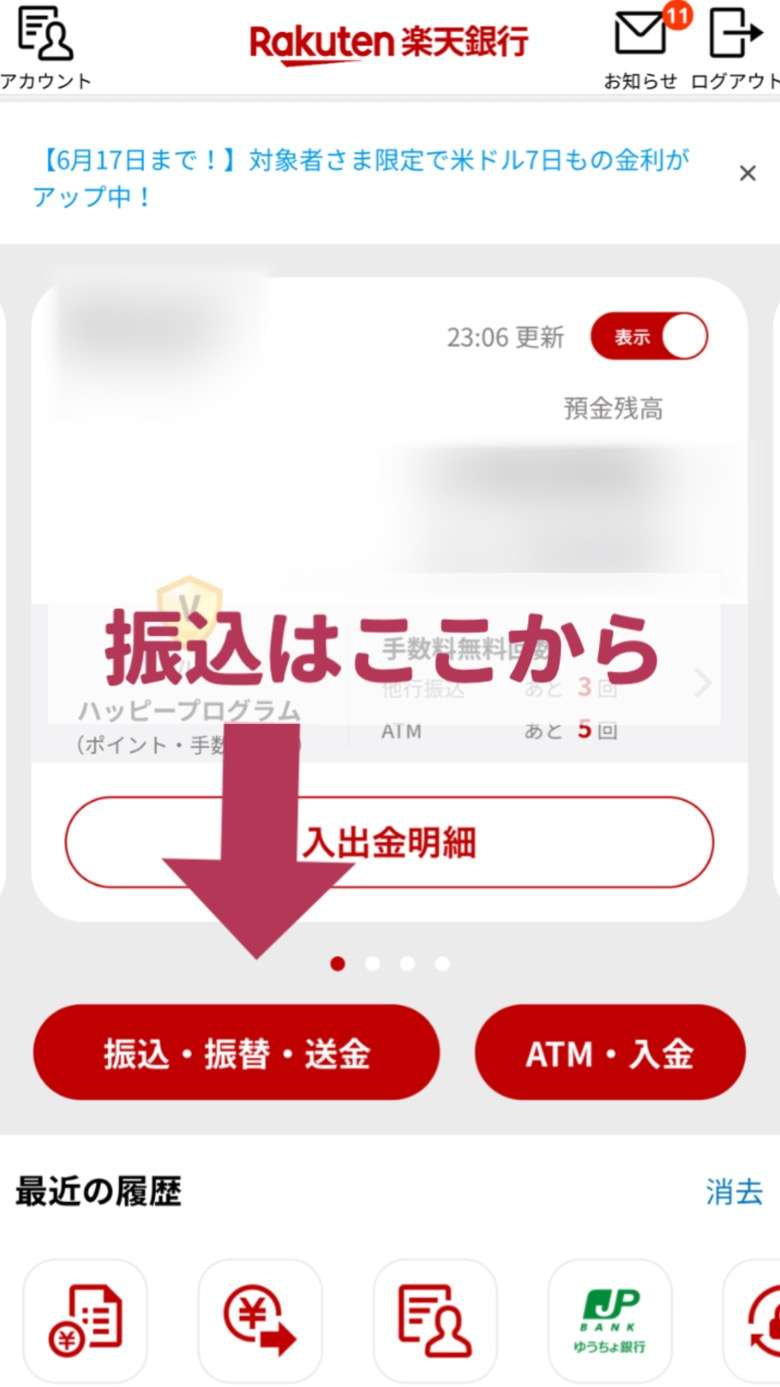780x1387 pixels.
Task: Open 入出金明細 transaction details
Action: (x=389, y=842)
